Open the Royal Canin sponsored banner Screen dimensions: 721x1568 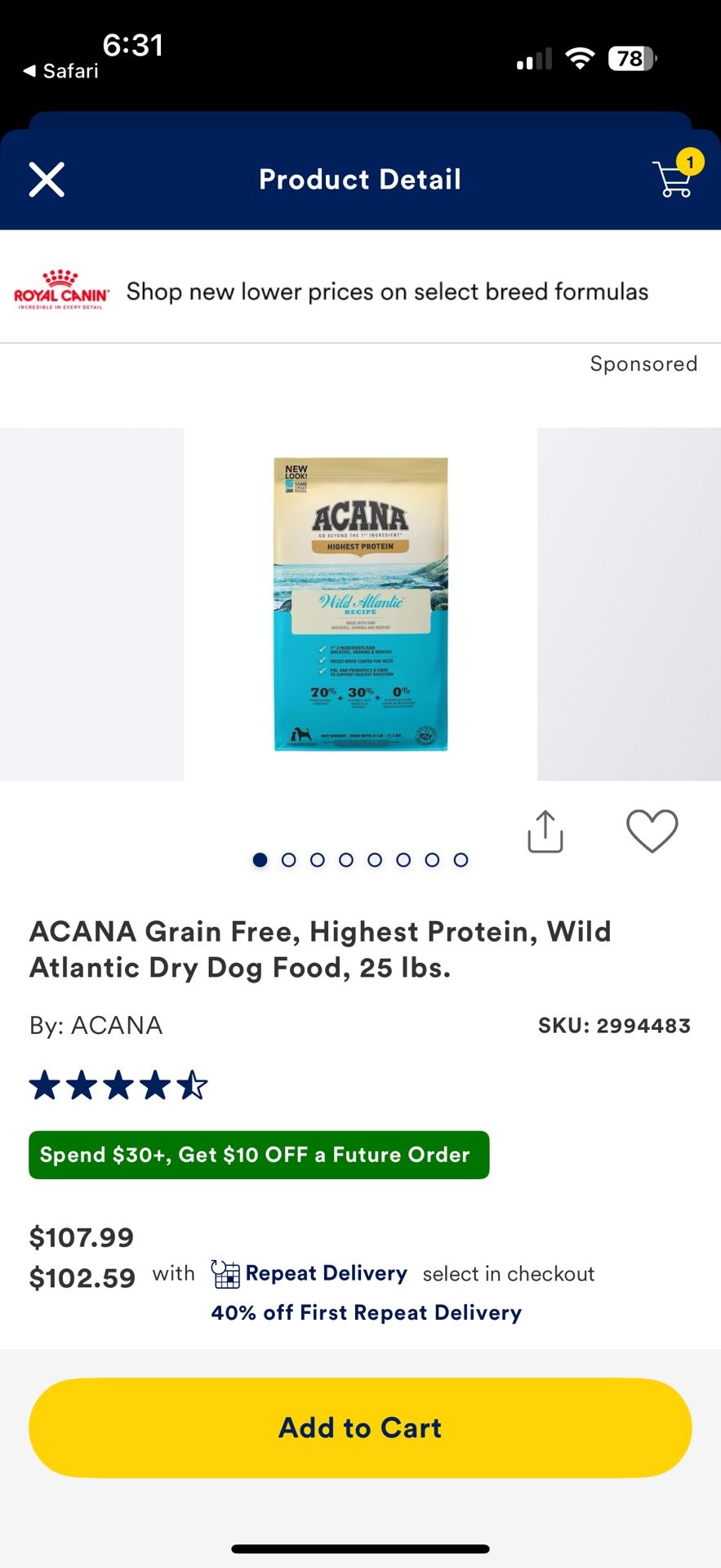(x=360, y=292)
